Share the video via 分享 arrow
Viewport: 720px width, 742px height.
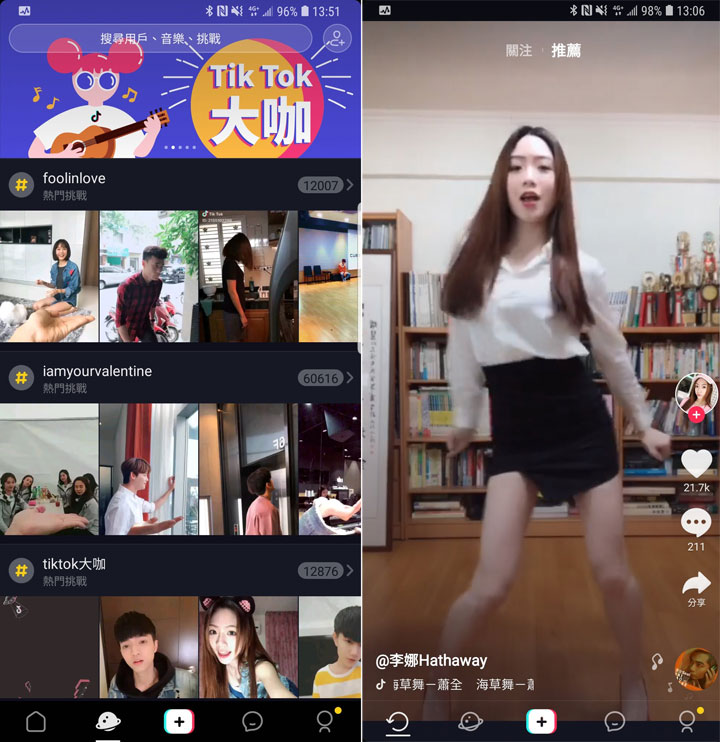point(696,583)
